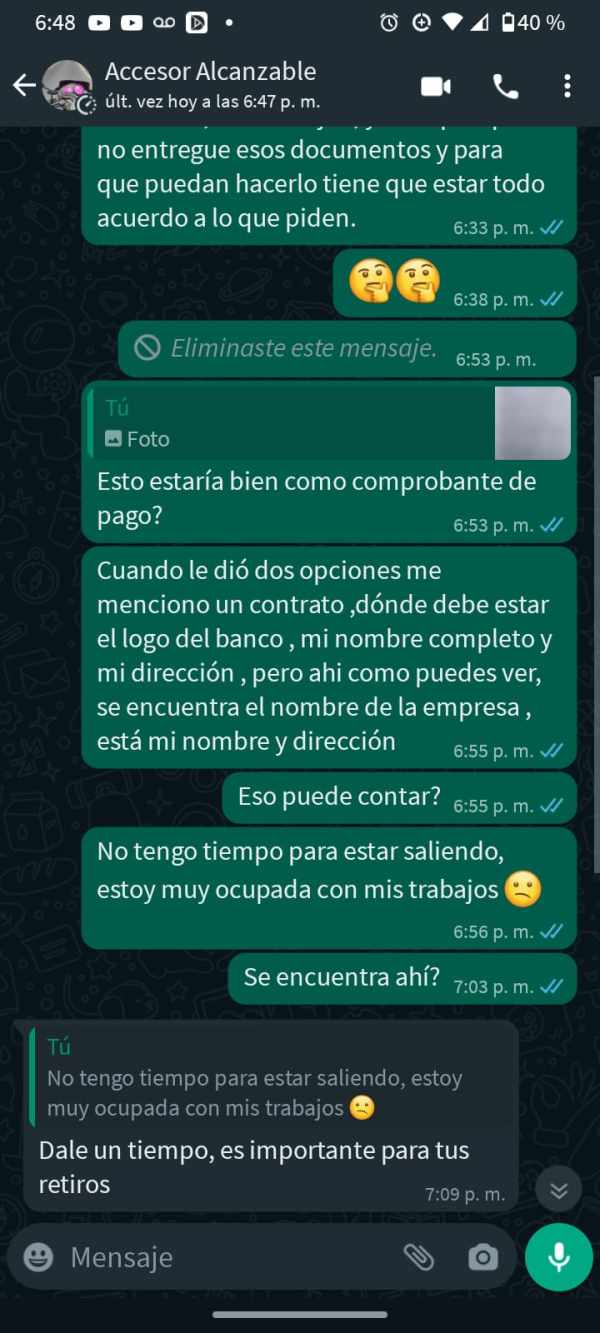Open the camera from the message bar
Image resolution: width=600 pixels, height=1333 pixels.
pos(483,1257)
